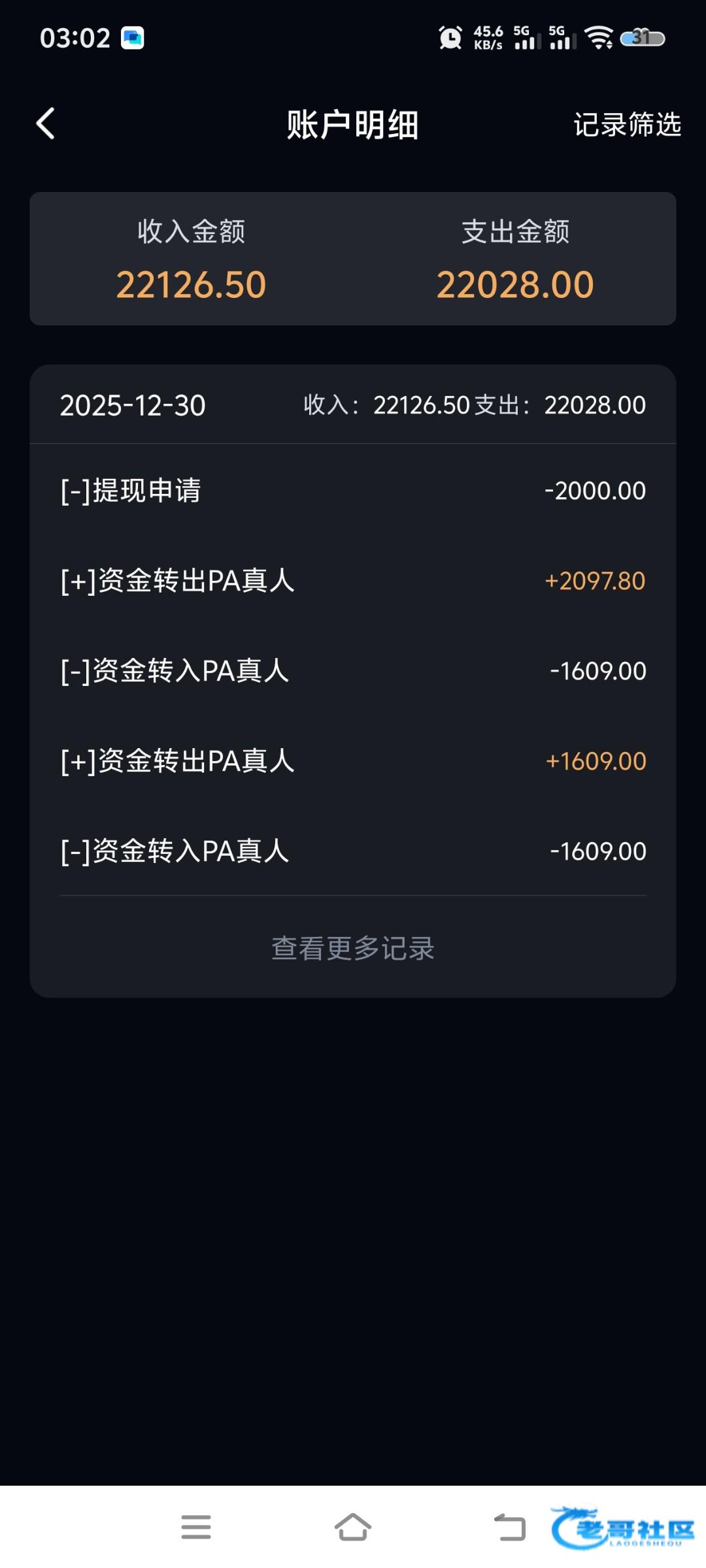
Task: Tap the system back button
Action: 510,1527
